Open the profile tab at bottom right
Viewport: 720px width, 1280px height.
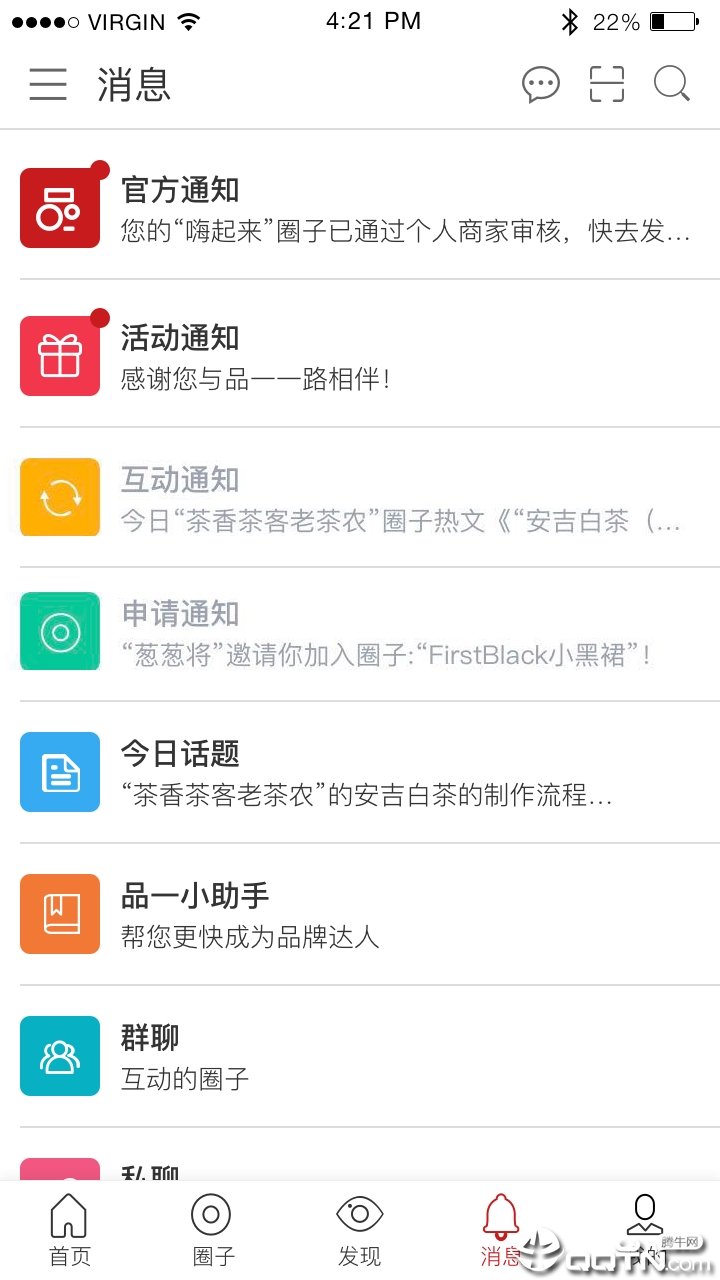pos(645,1231)
